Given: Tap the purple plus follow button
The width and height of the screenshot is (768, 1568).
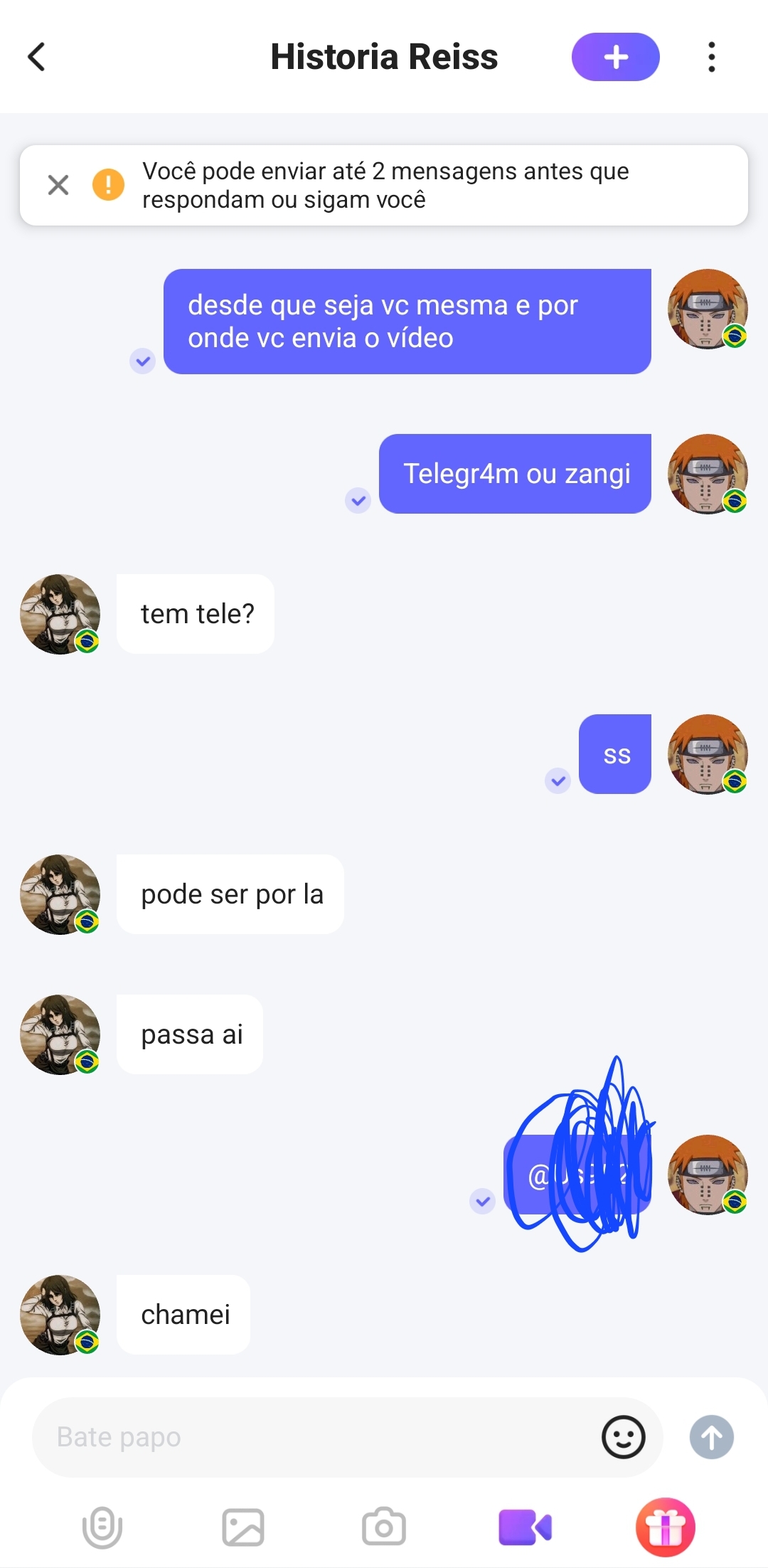Looking at the screenshot, I should (615, 57).
